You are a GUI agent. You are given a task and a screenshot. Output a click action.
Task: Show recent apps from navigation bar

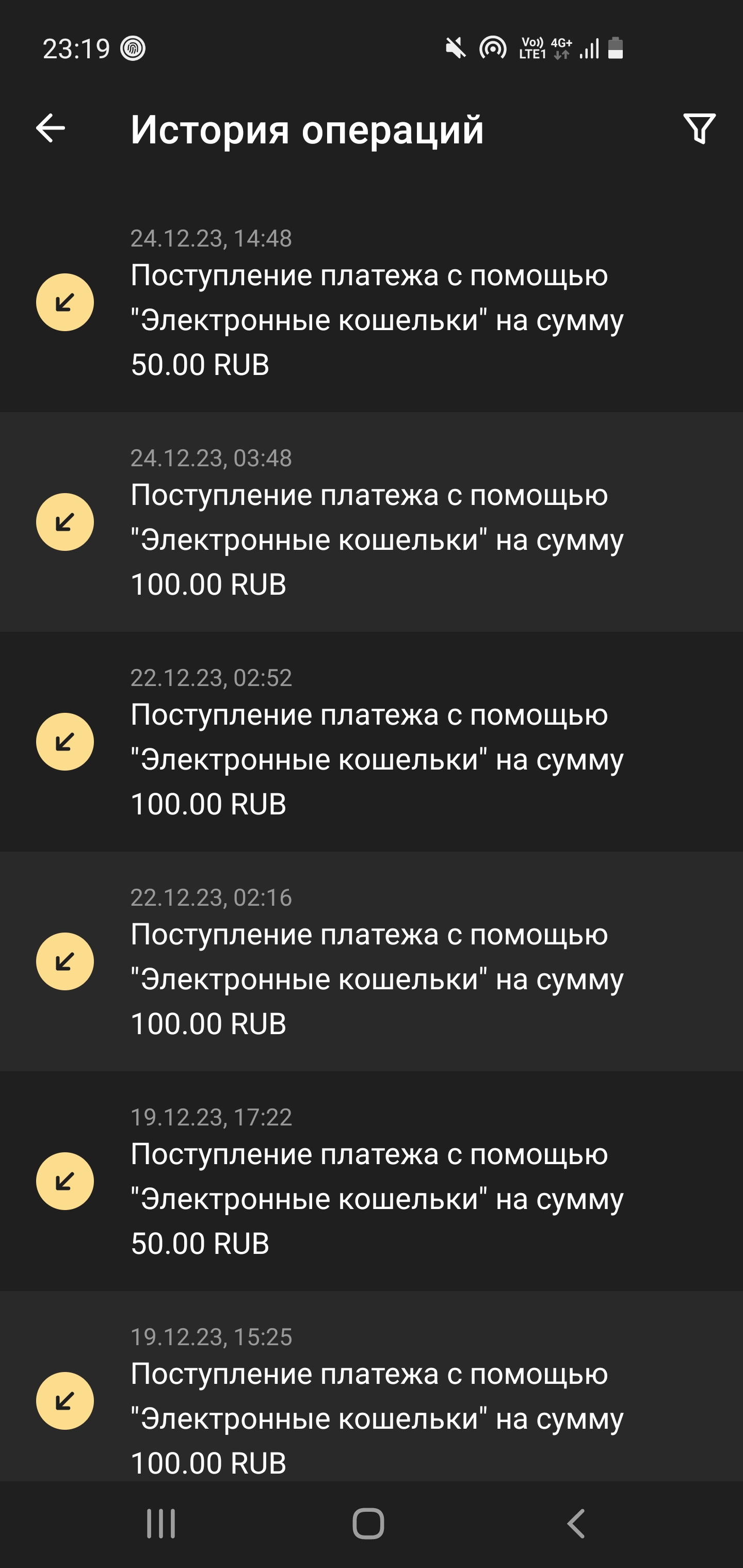(161, 1524)
